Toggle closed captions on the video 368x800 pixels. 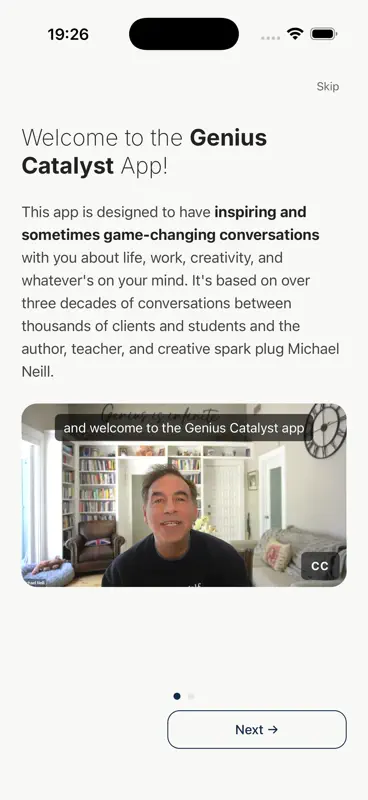coord(320,566)
